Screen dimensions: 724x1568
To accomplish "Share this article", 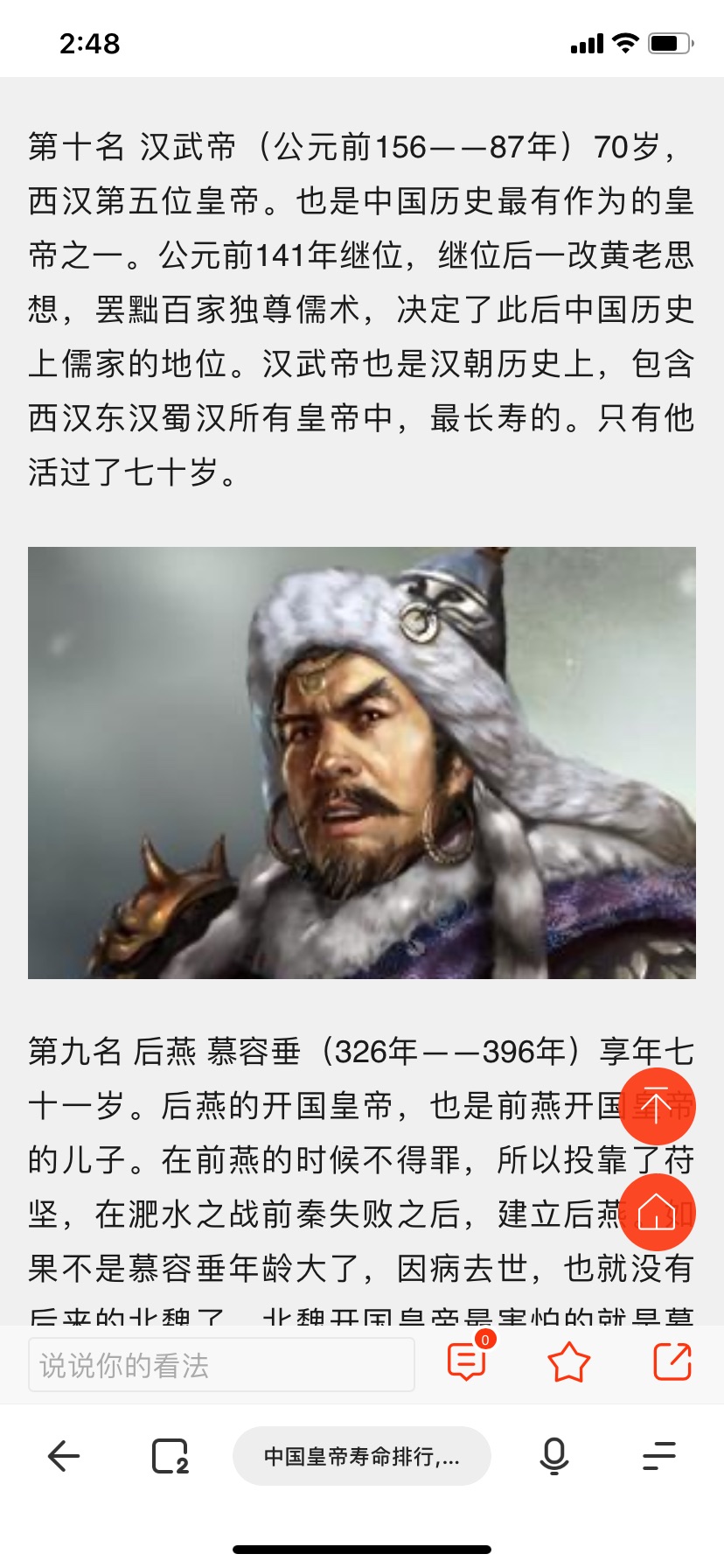I will click(672, 1361).
